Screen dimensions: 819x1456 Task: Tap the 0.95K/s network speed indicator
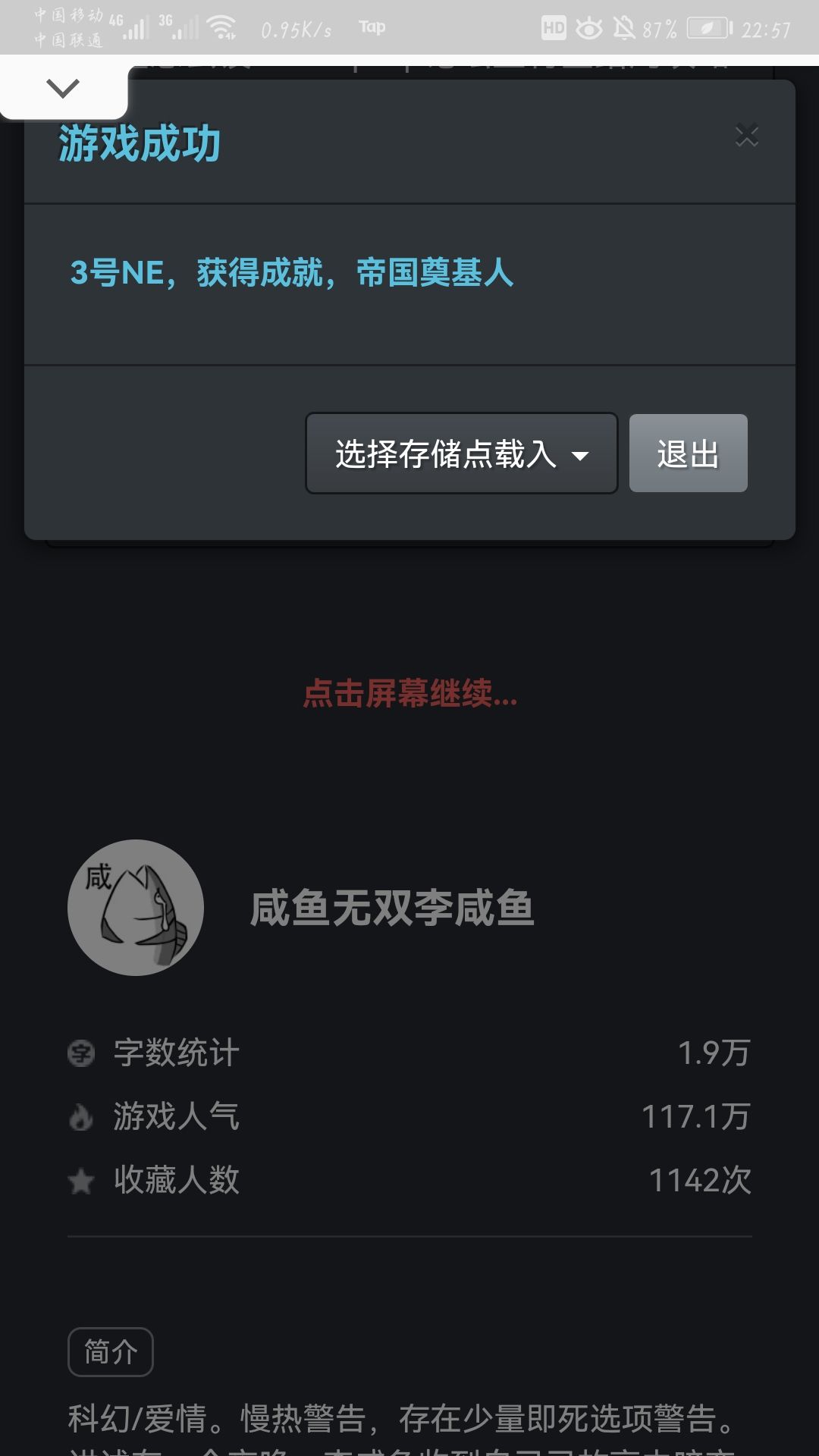coord(296,27)
